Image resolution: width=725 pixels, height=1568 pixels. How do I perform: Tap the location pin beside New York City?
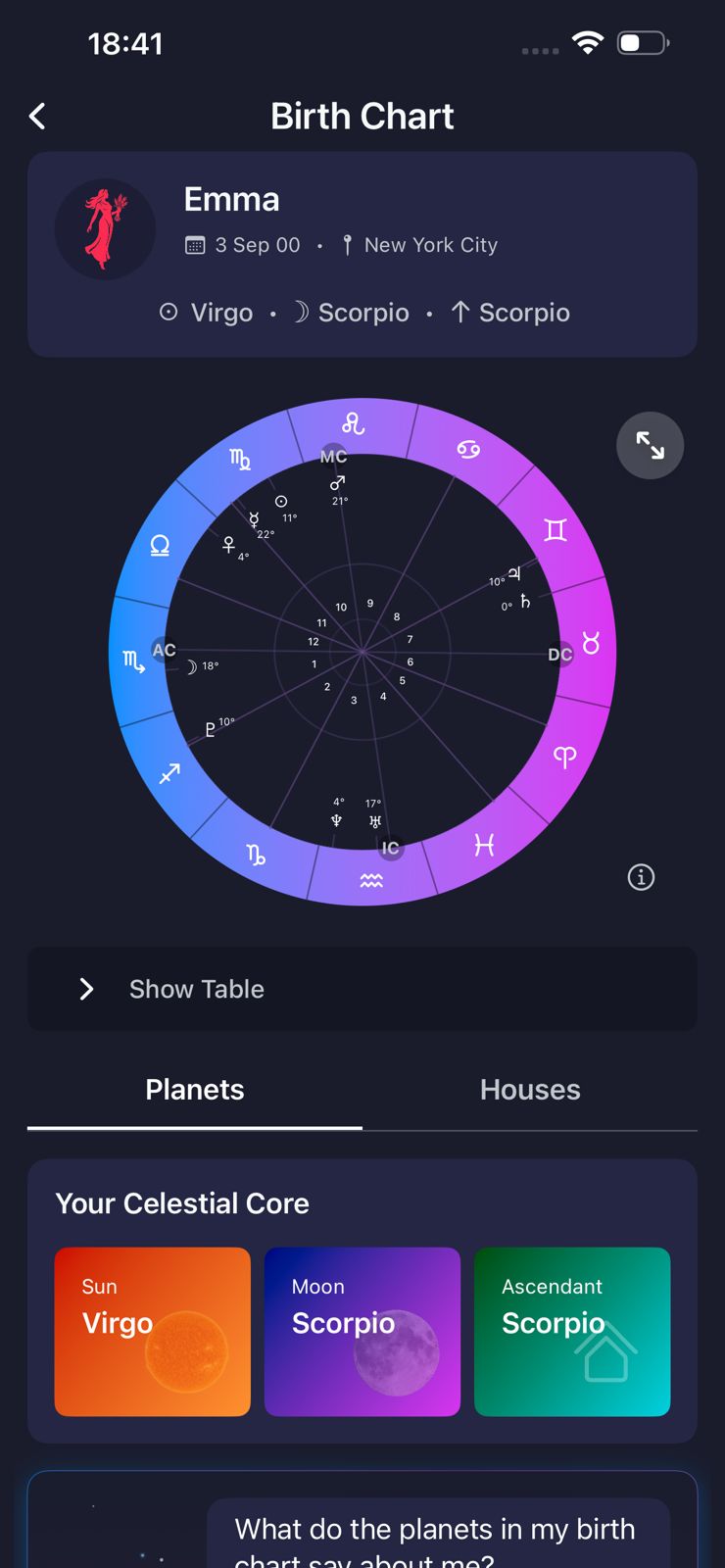[x=348, y=245]
